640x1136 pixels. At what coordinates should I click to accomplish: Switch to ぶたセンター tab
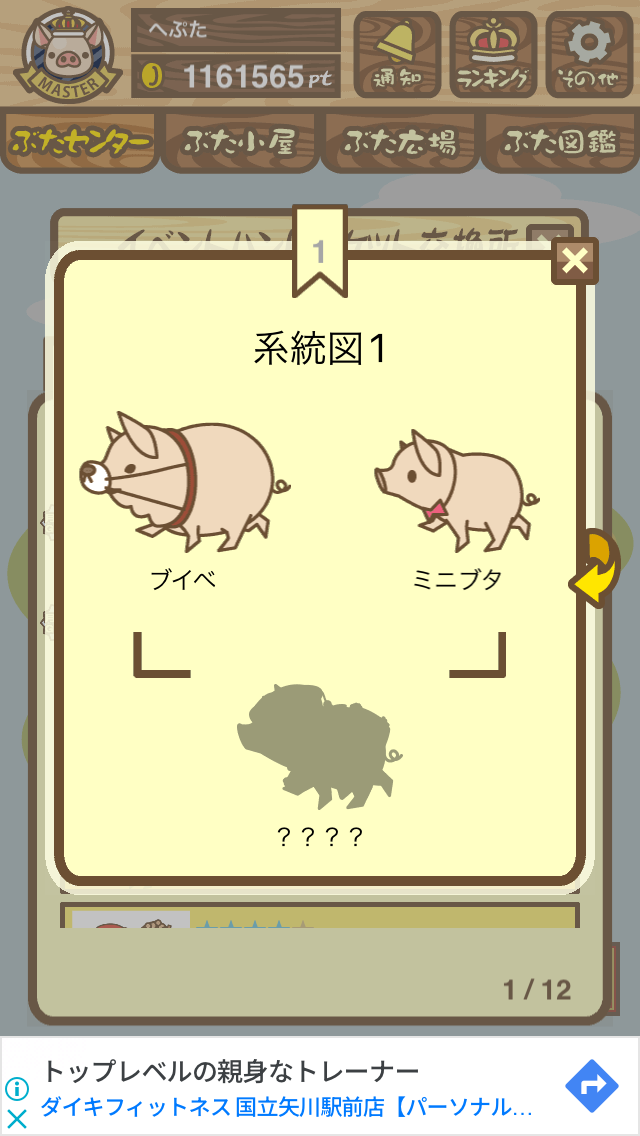(x=80, y=141)
